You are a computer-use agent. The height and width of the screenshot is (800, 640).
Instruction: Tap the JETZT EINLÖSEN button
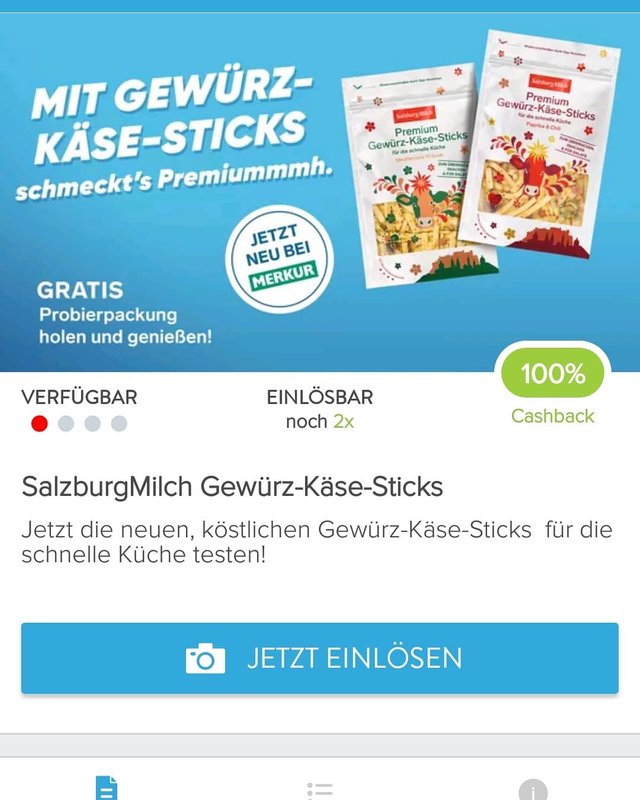point(320,658)
